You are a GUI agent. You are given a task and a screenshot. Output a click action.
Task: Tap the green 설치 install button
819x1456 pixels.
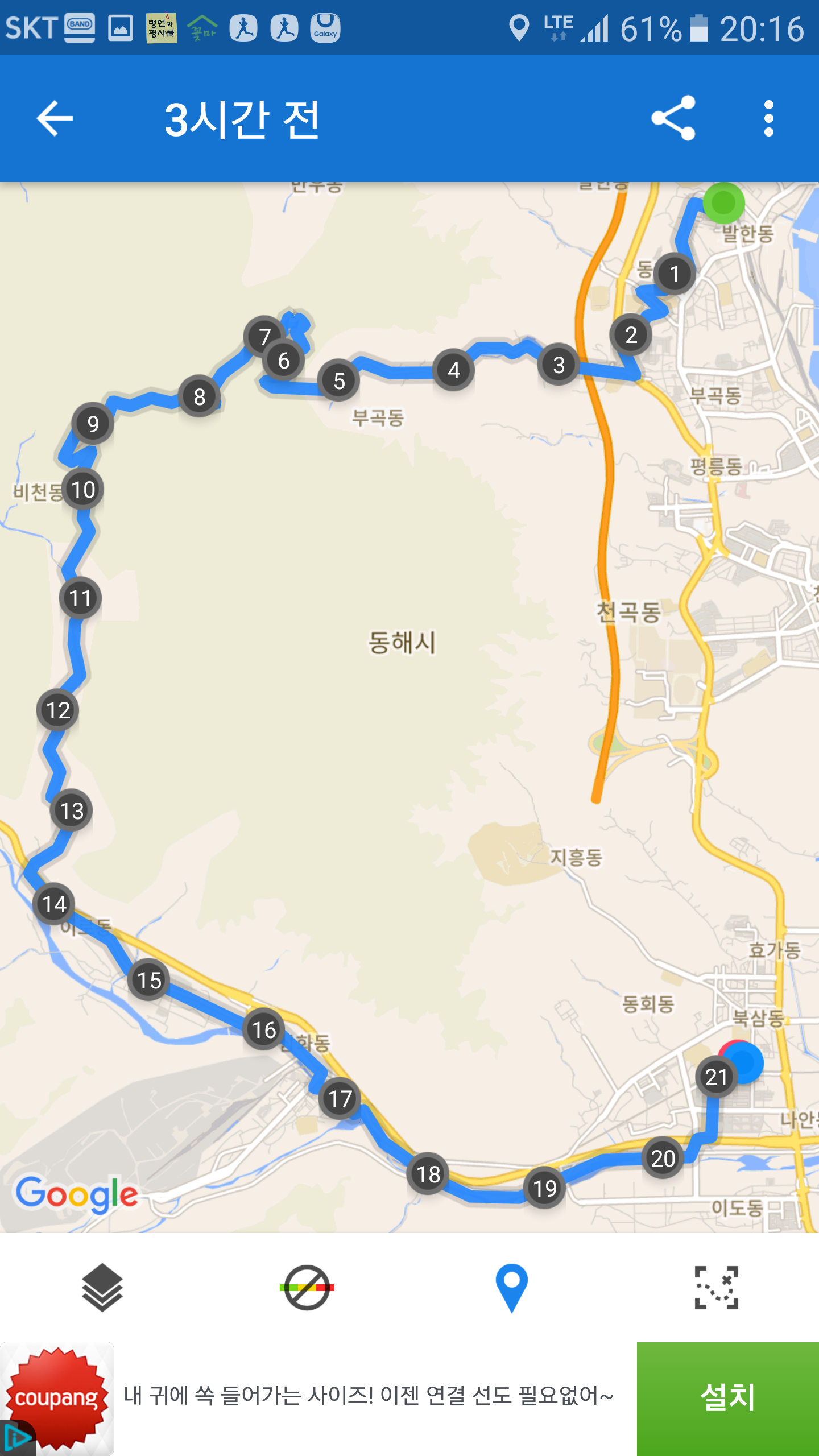point(727,1398)
